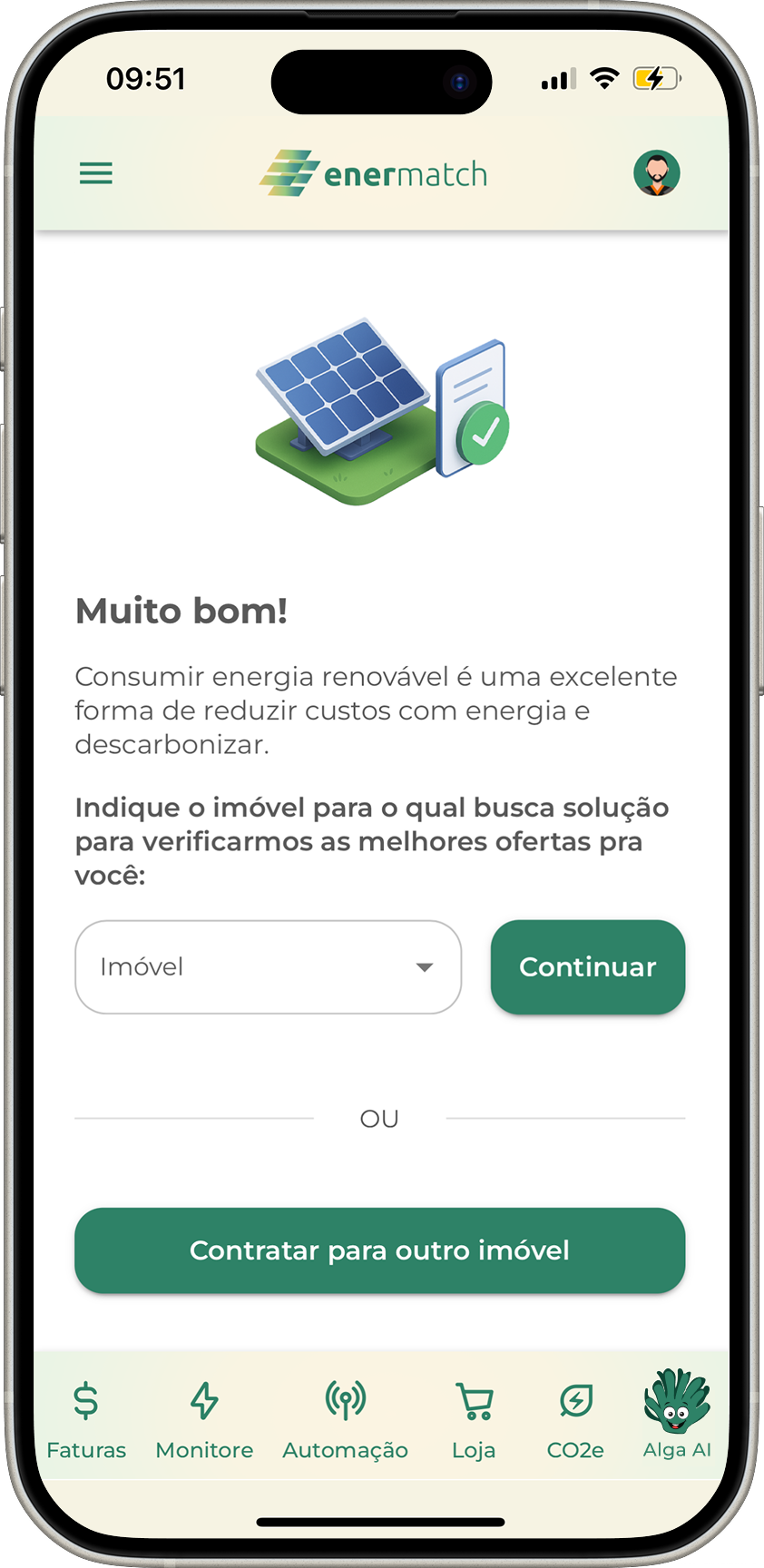Select Contratar para outro imóvel
The image size is (764, 1568).
[x=379, y=1250]
